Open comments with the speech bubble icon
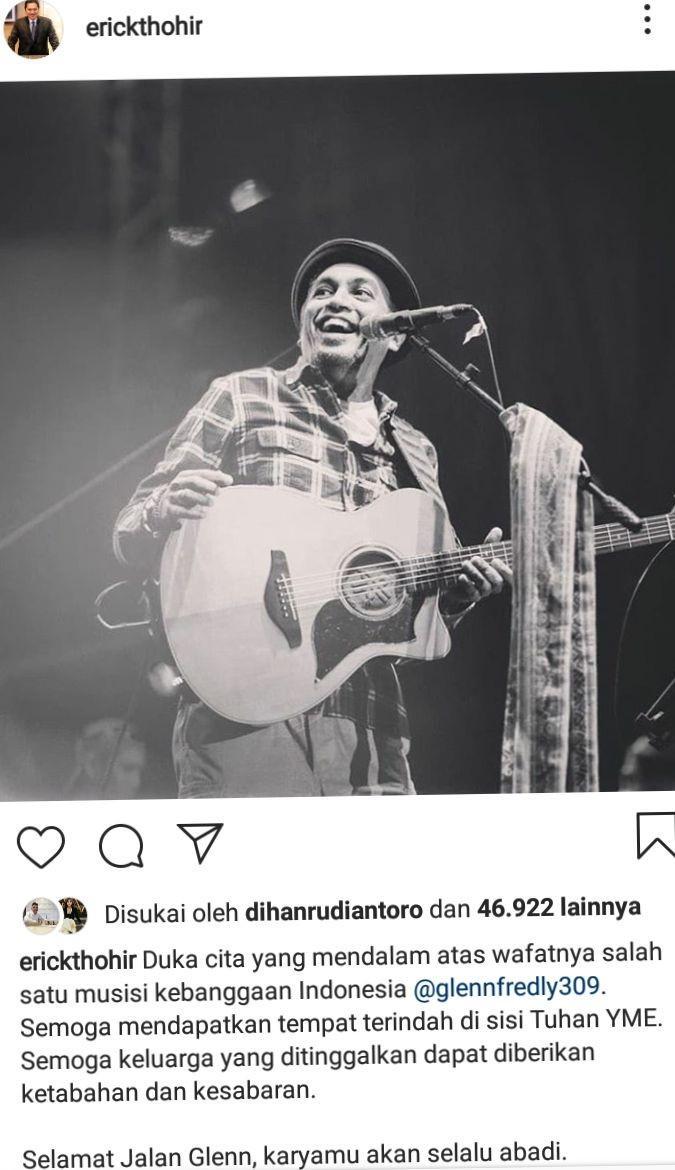The width and height of the screenshot is (675, 1170). pyautogui.click(x=121, y=846)
